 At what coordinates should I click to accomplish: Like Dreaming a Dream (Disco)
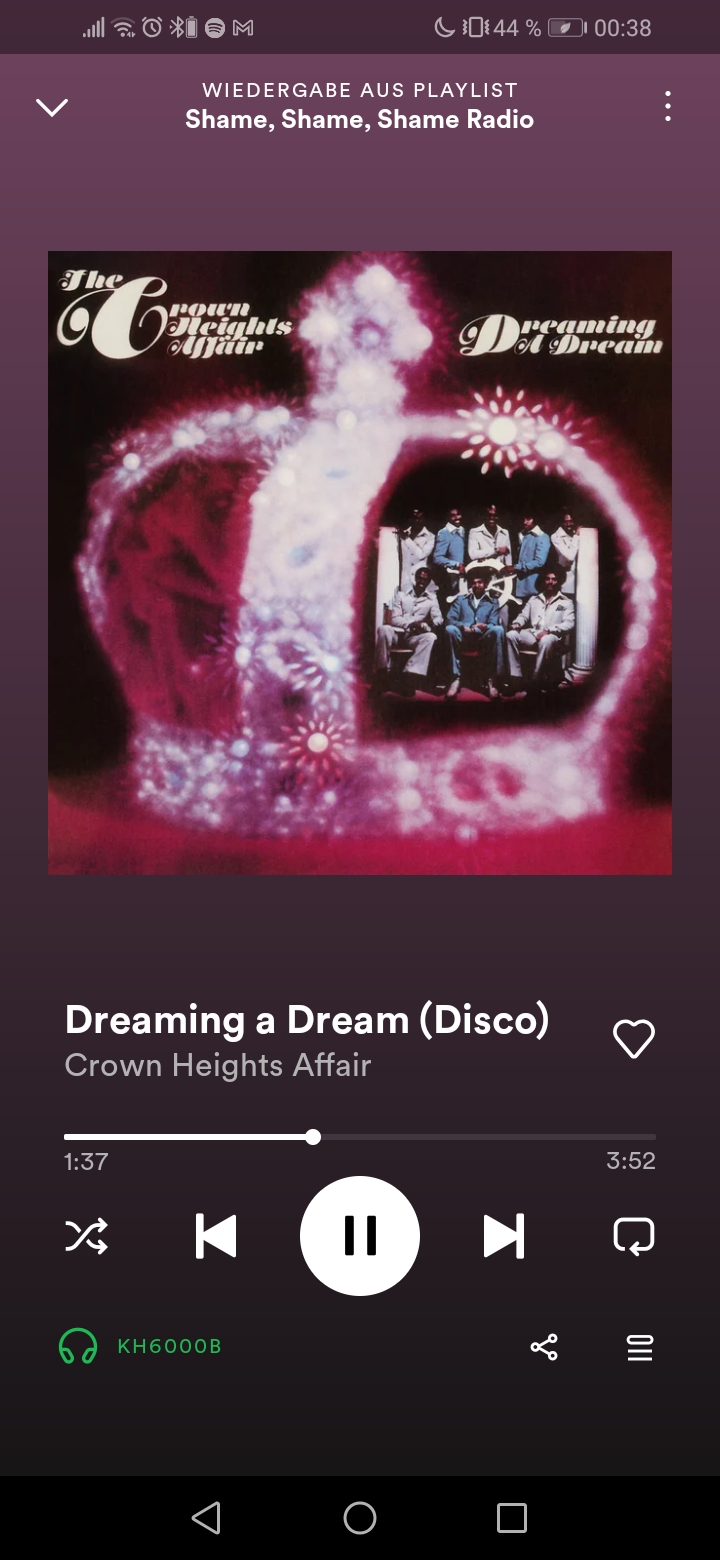[x=633, y=1039]
